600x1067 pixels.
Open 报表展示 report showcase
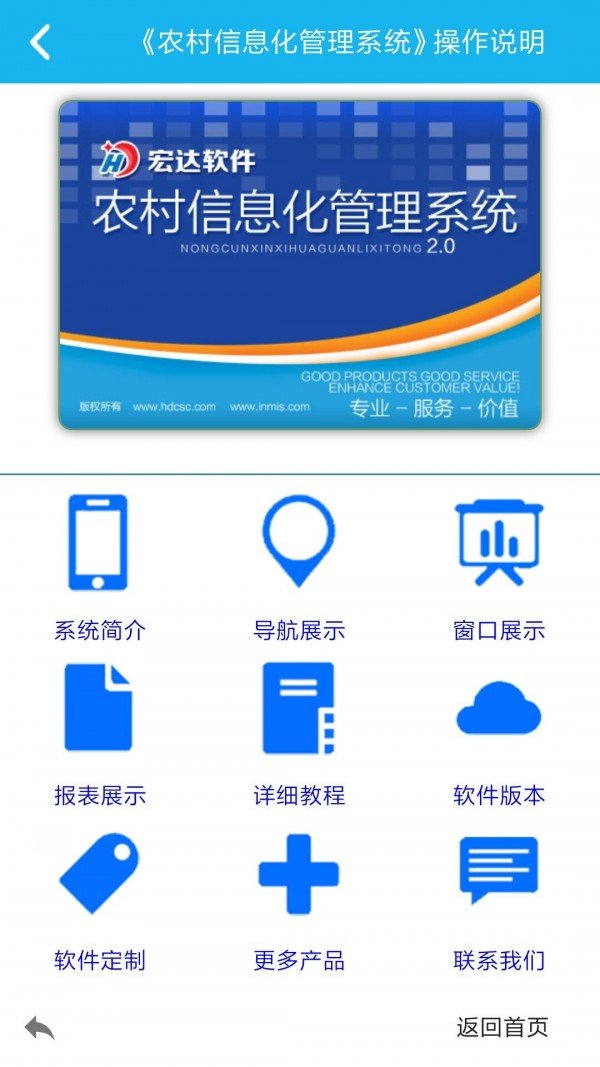(x=99, y=735)
